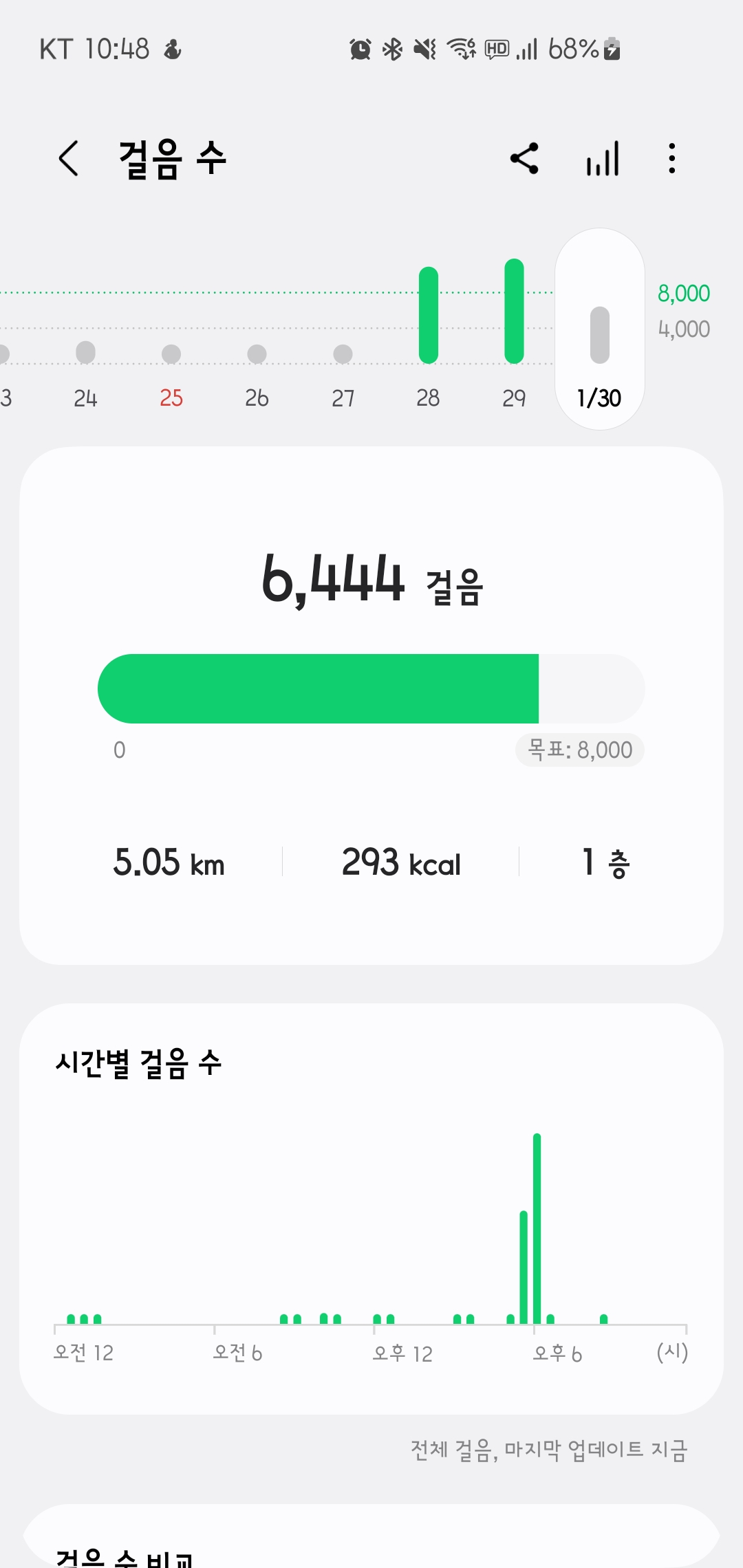The image size is (743, 1568).
Task: Tap the 목표: 8,000 goal chip
Action: pos(580,750)
